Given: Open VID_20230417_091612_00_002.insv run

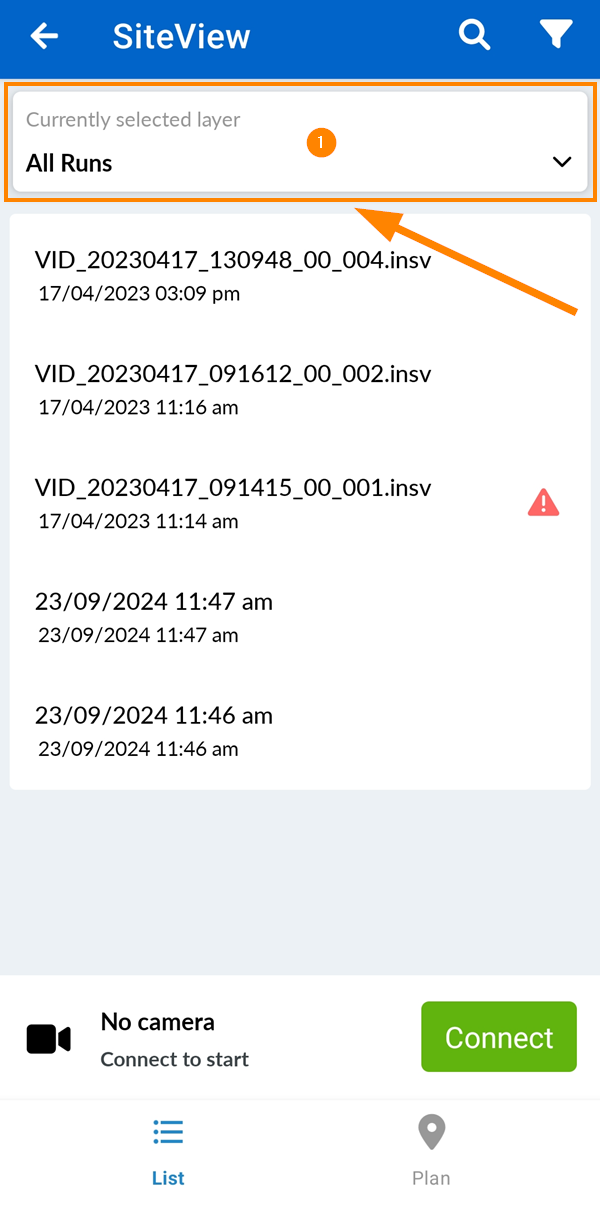Looking at the screenshot, I should pos(233,388).
